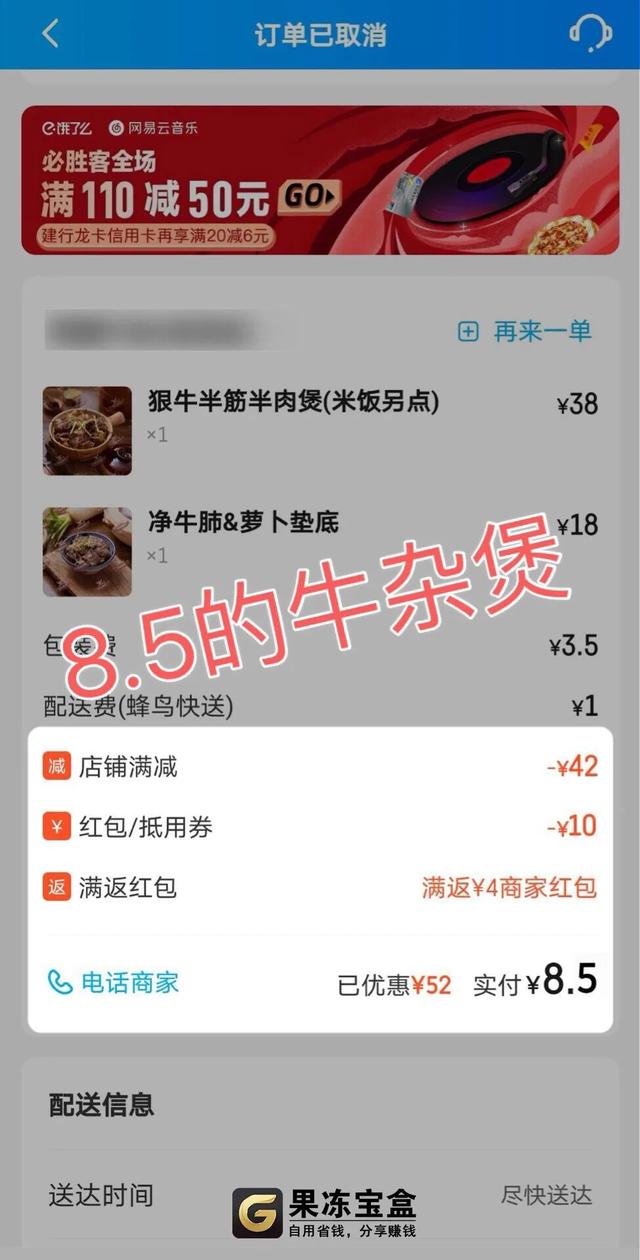This screenshot has height=1260, width=640.
Task: Open the 狠牛半筋半肉煲 item
Action: pyautogui.click(x=293, y=403)
